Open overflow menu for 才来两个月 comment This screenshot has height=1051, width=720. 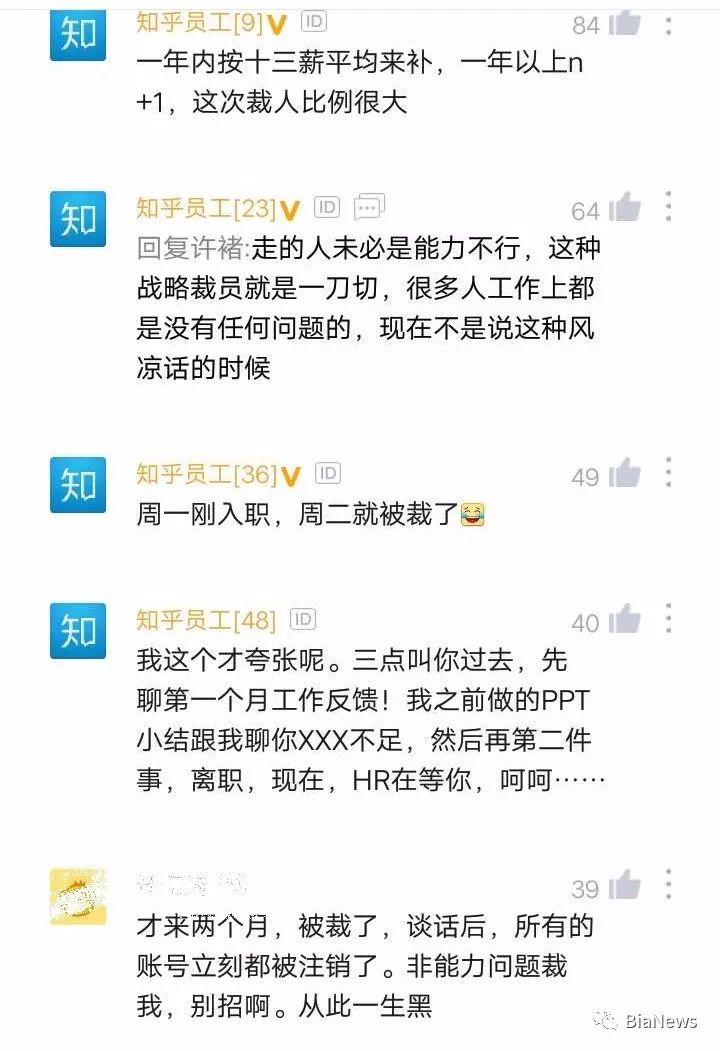pos(668,883)
